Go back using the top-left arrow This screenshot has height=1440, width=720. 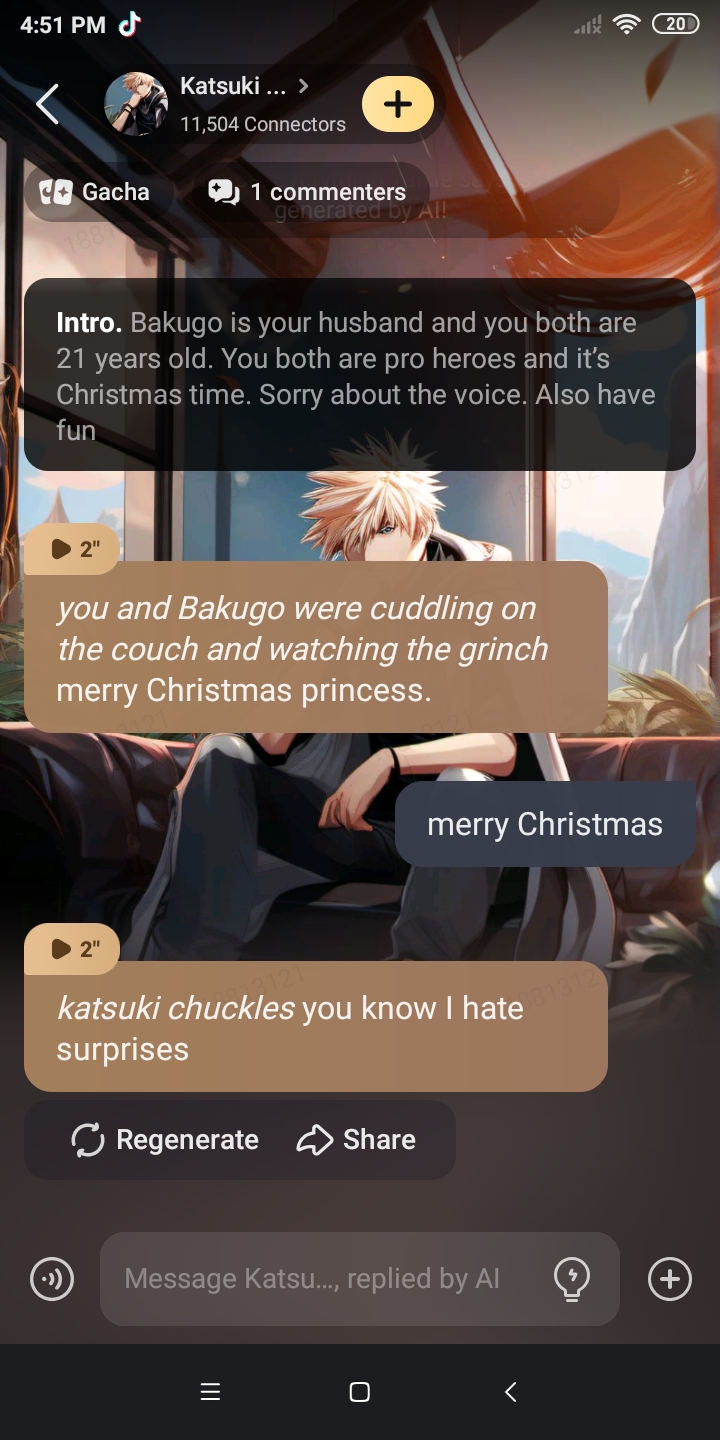point(47,104)
